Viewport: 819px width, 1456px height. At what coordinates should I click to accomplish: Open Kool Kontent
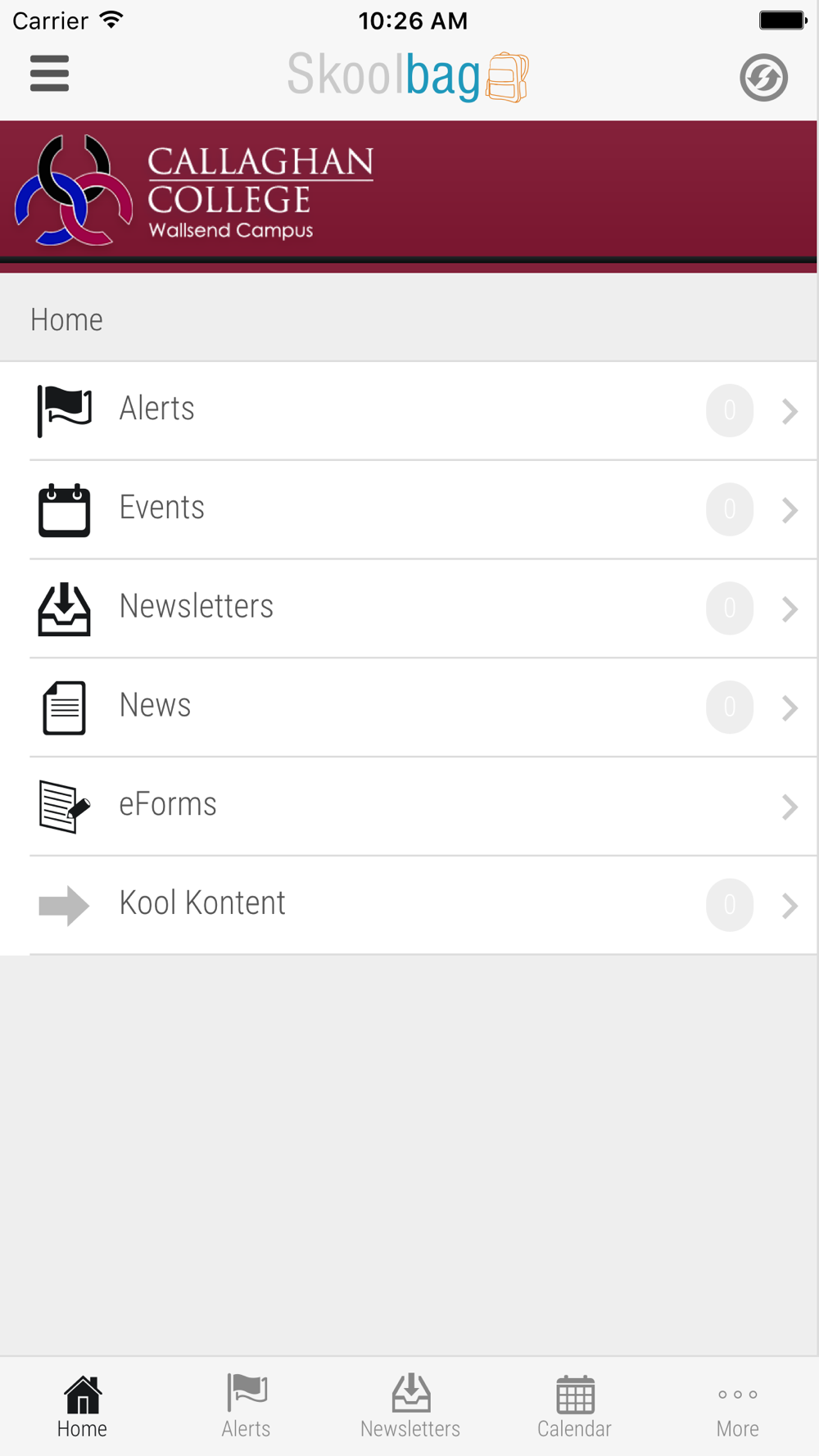409,906
